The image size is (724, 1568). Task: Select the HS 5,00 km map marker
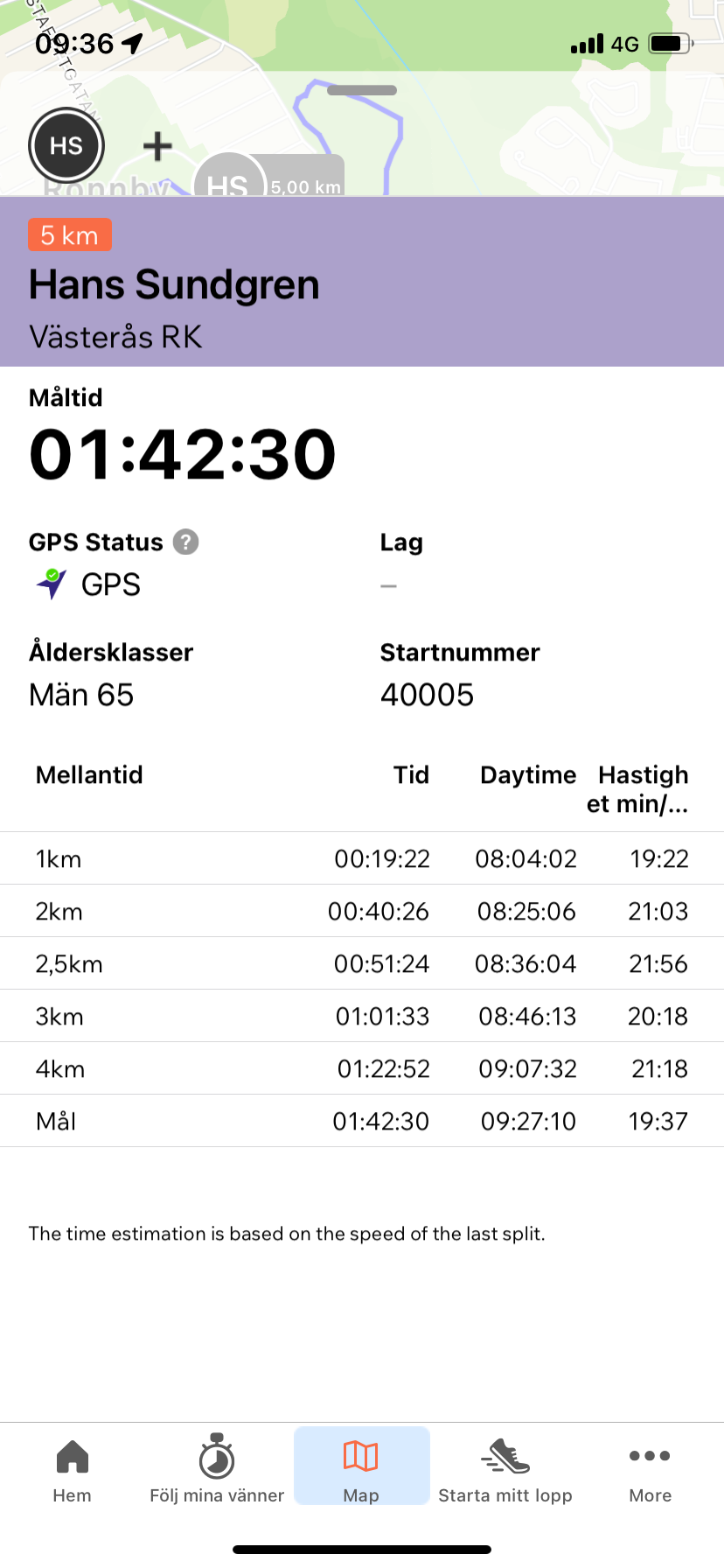coord(268,175)
